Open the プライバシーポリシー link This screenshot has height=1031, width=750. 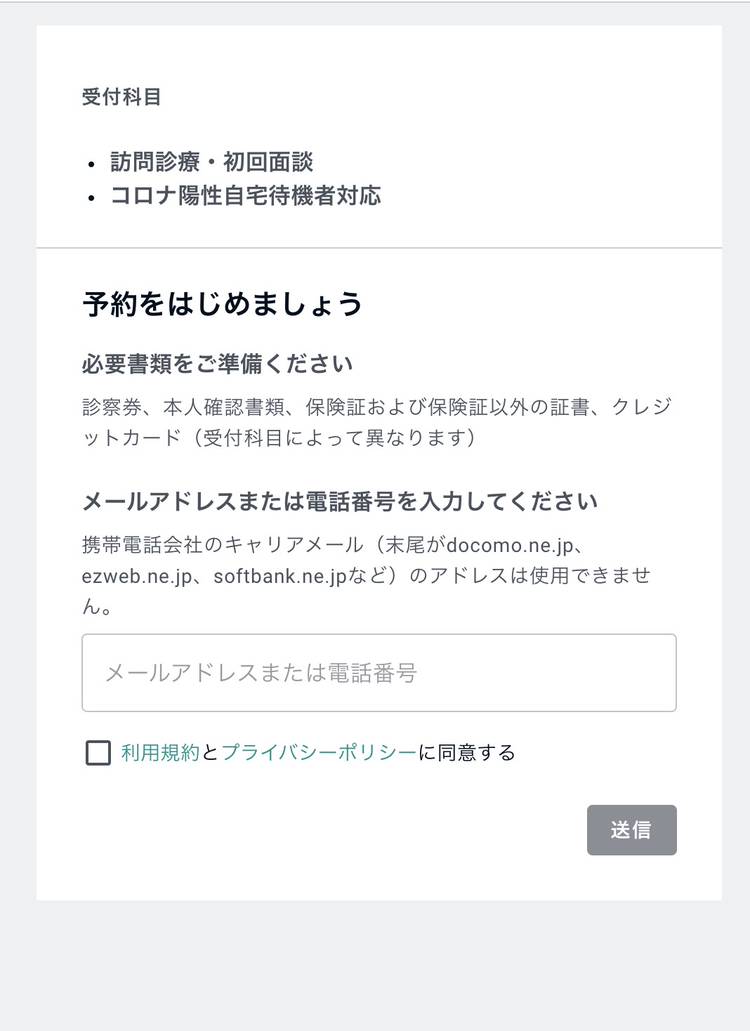pos(318,753)
